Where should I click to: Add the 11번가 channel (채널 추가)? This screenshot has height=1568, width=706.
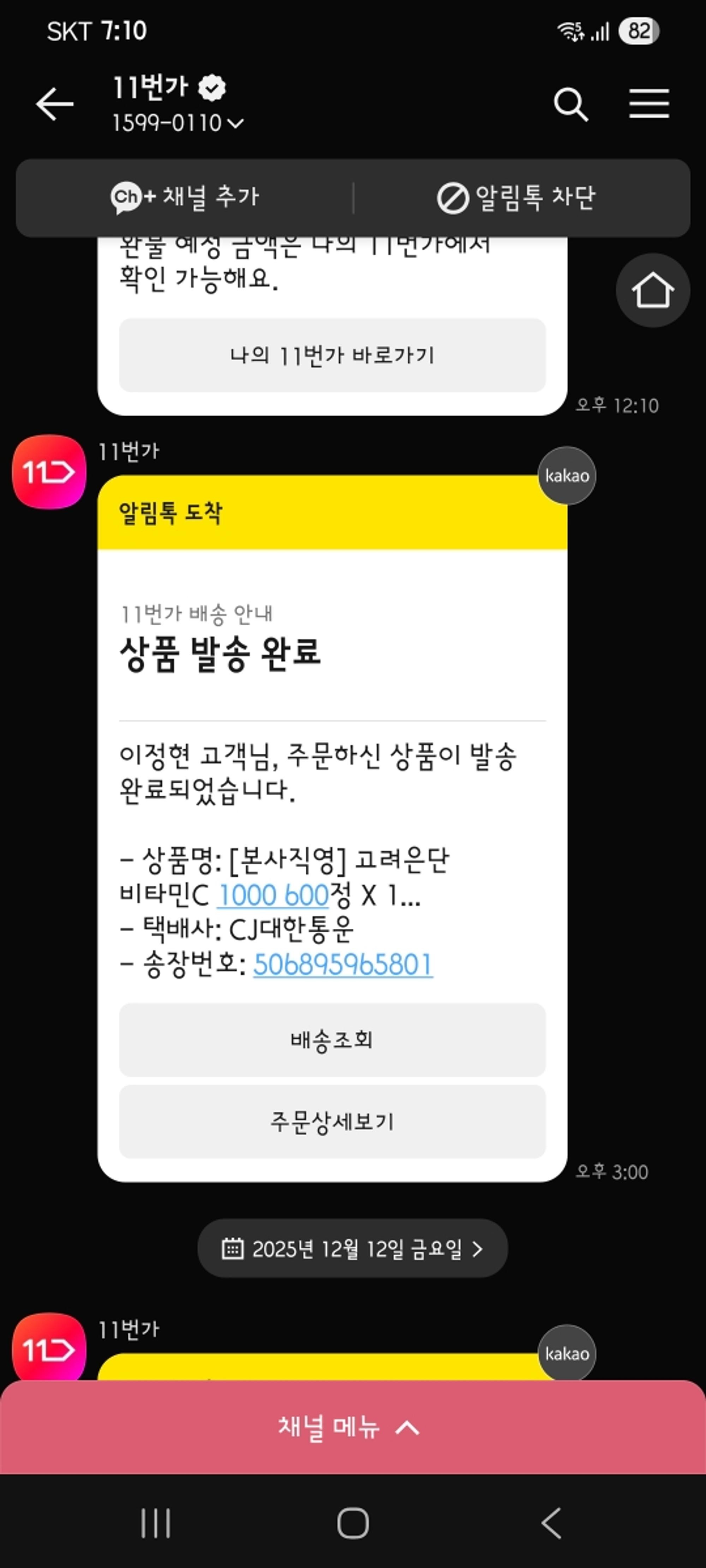click(185, 197)
